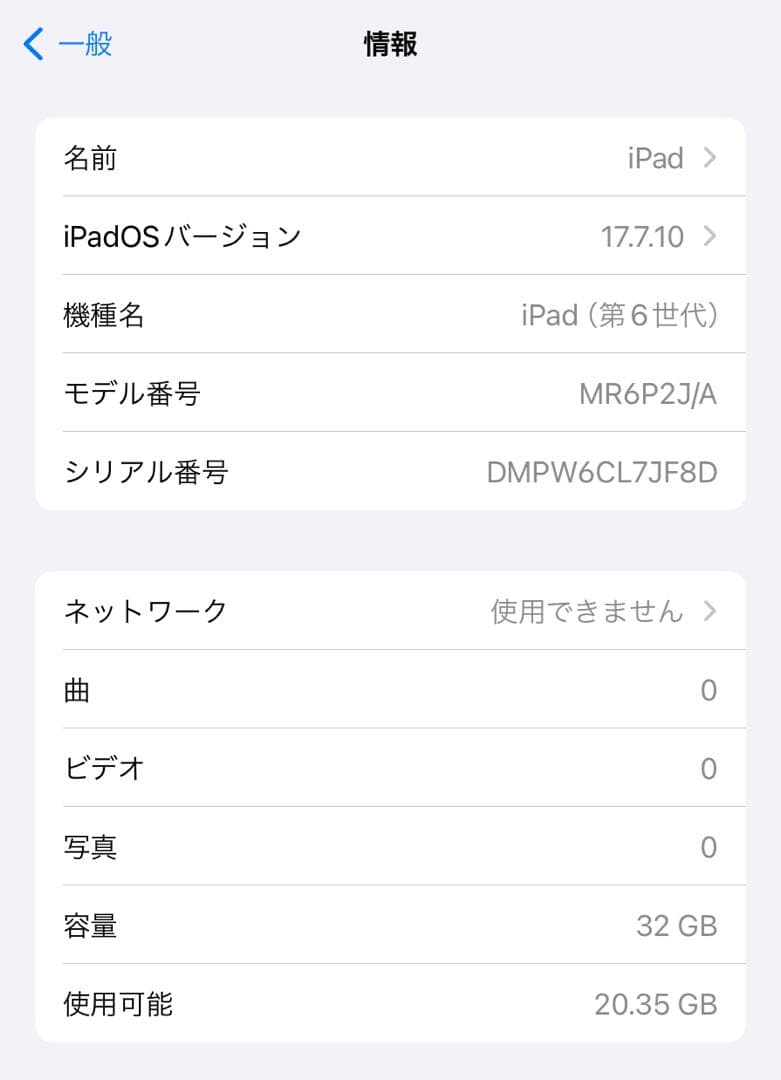Tap the chevron next to 使用できません
781x1080 pixels.
[x=714, y=611]
